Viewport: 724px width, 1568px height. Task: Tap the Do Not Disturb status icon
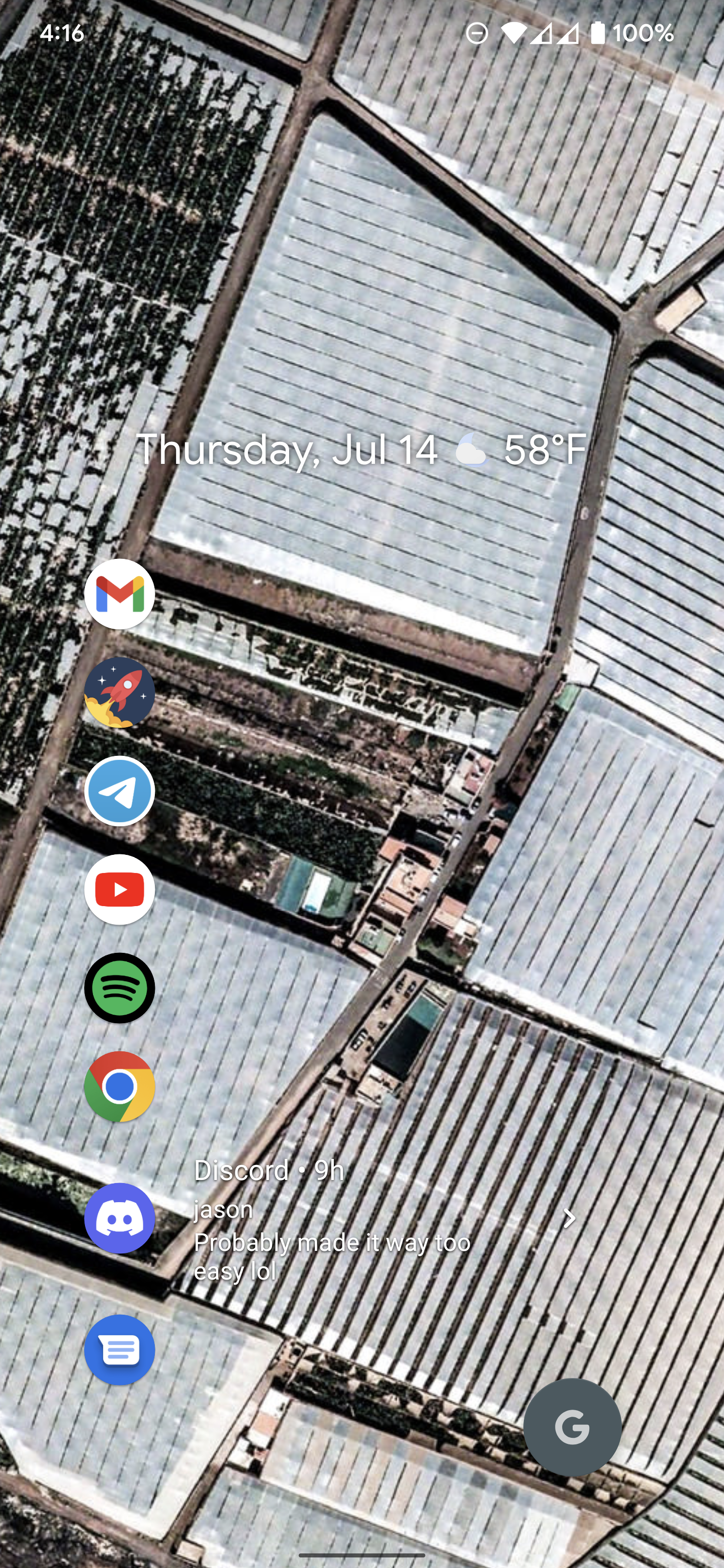coord(477,34)
